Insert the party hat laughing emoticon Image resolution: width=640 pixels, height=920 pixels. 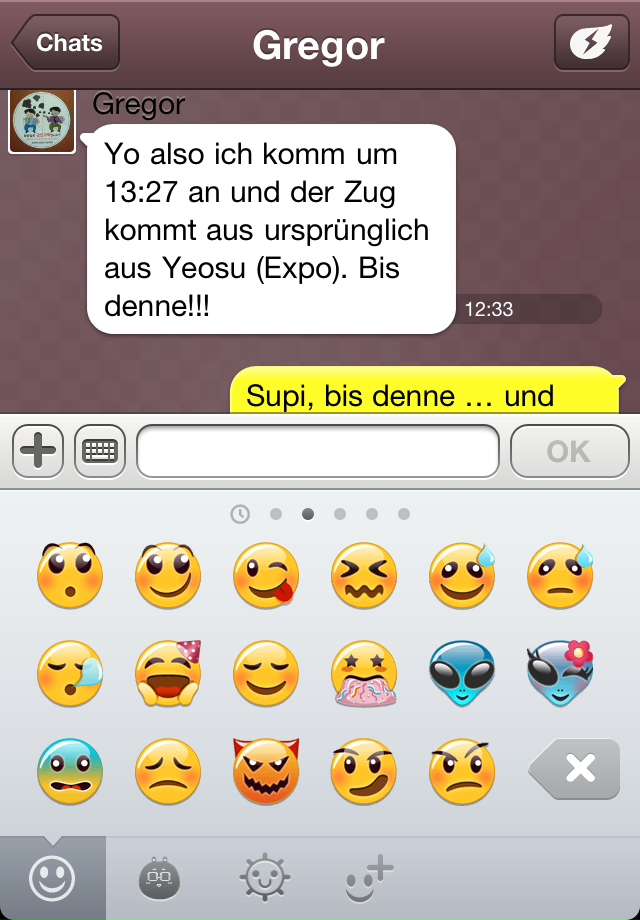pos(168,674)
